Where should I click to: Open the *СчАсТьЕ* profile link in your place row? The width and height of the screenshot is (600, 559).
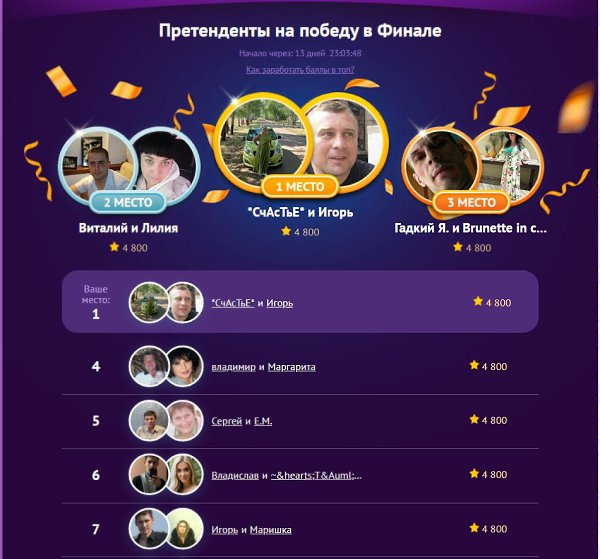233,303
